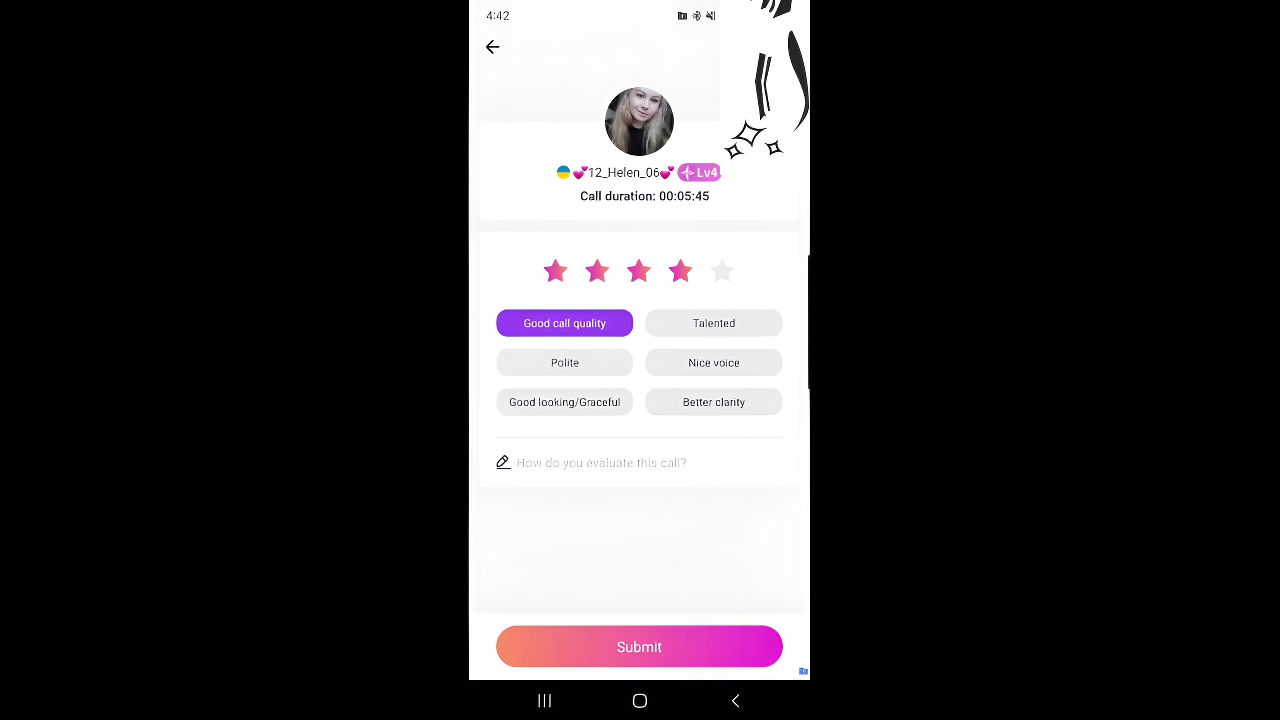
Task: Select the Talented tag
Action: click(x=713, y=323)
